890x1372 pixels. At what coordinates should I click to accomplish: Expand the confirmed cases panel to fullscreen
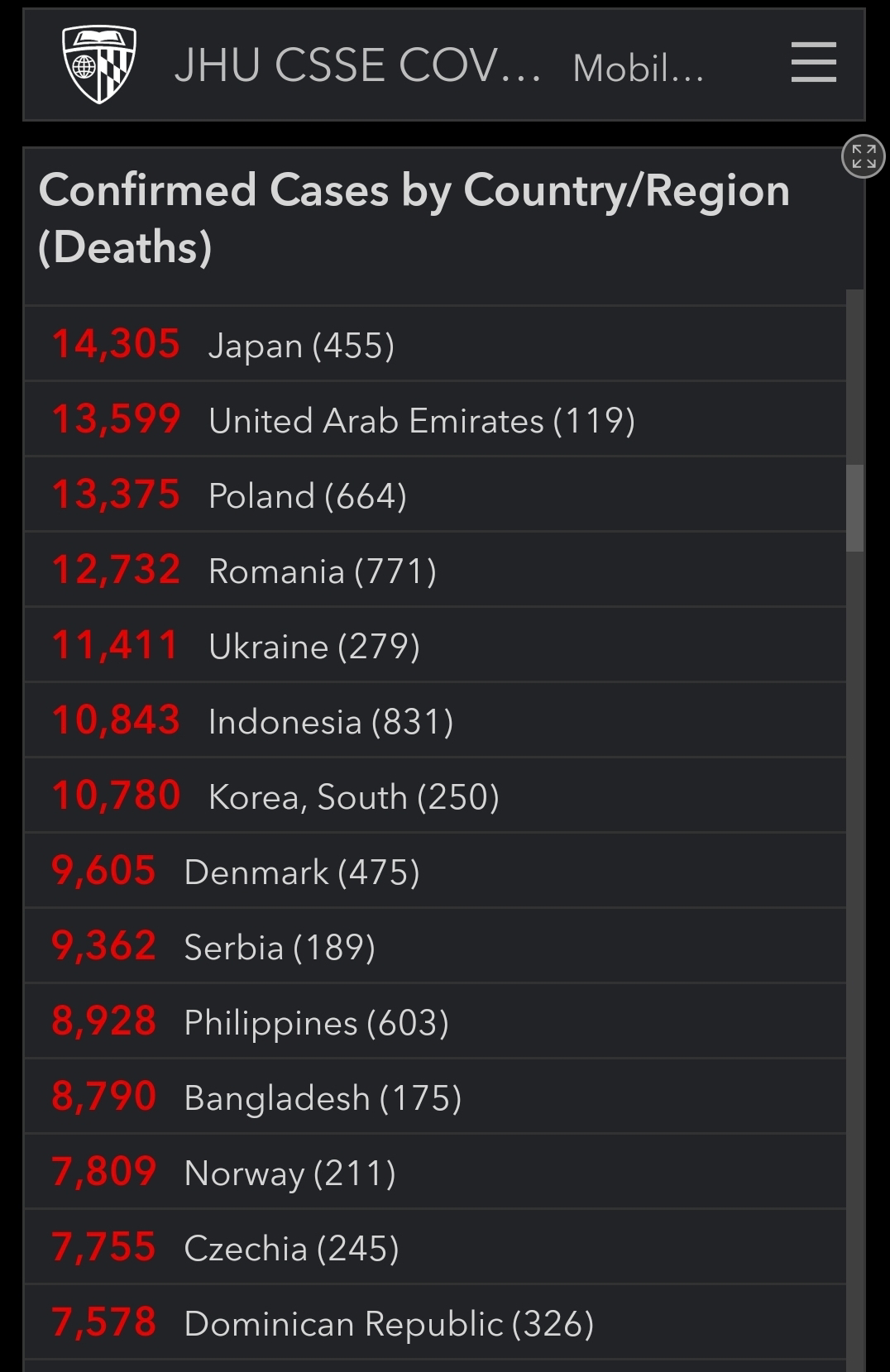(x=864, y=155)
